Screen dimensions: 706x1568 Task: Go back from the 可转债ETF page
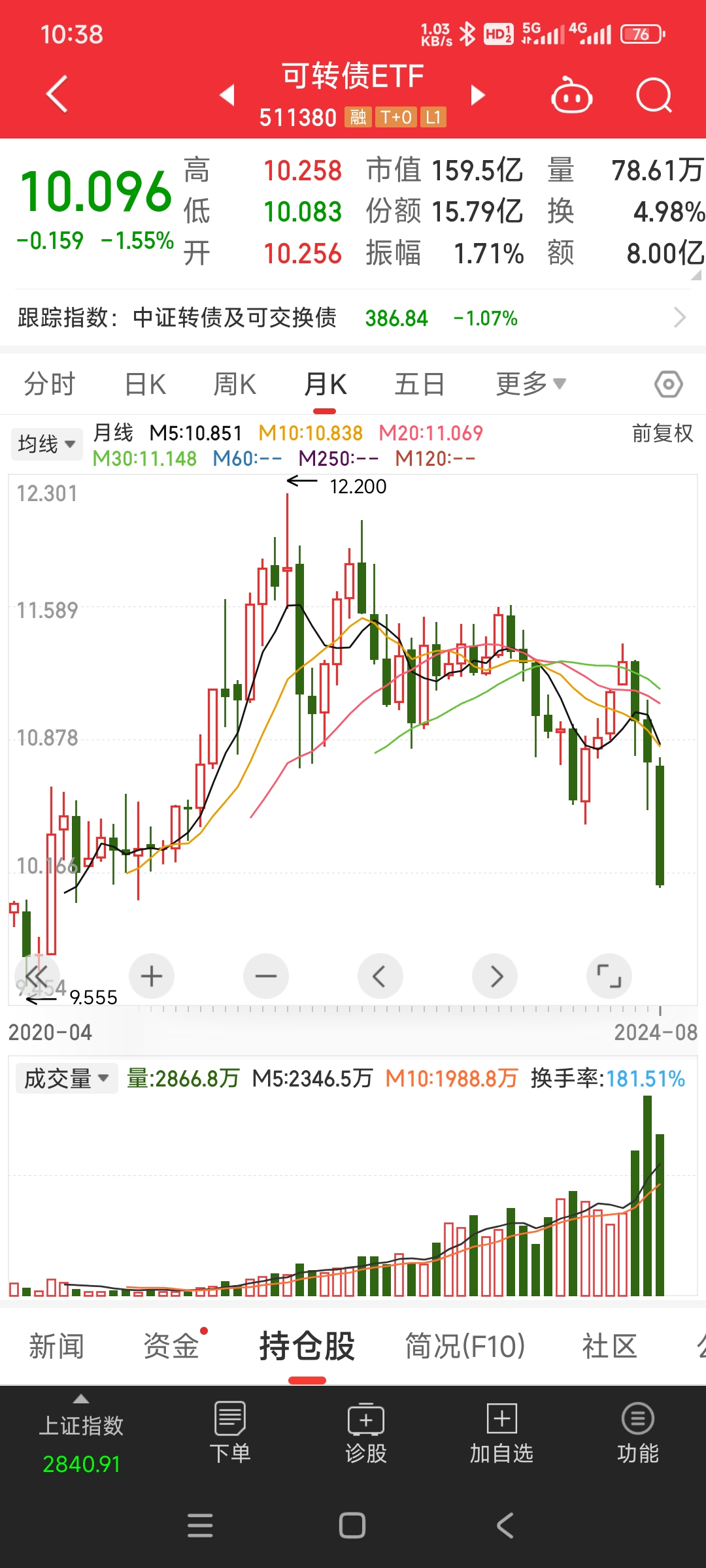58,95
